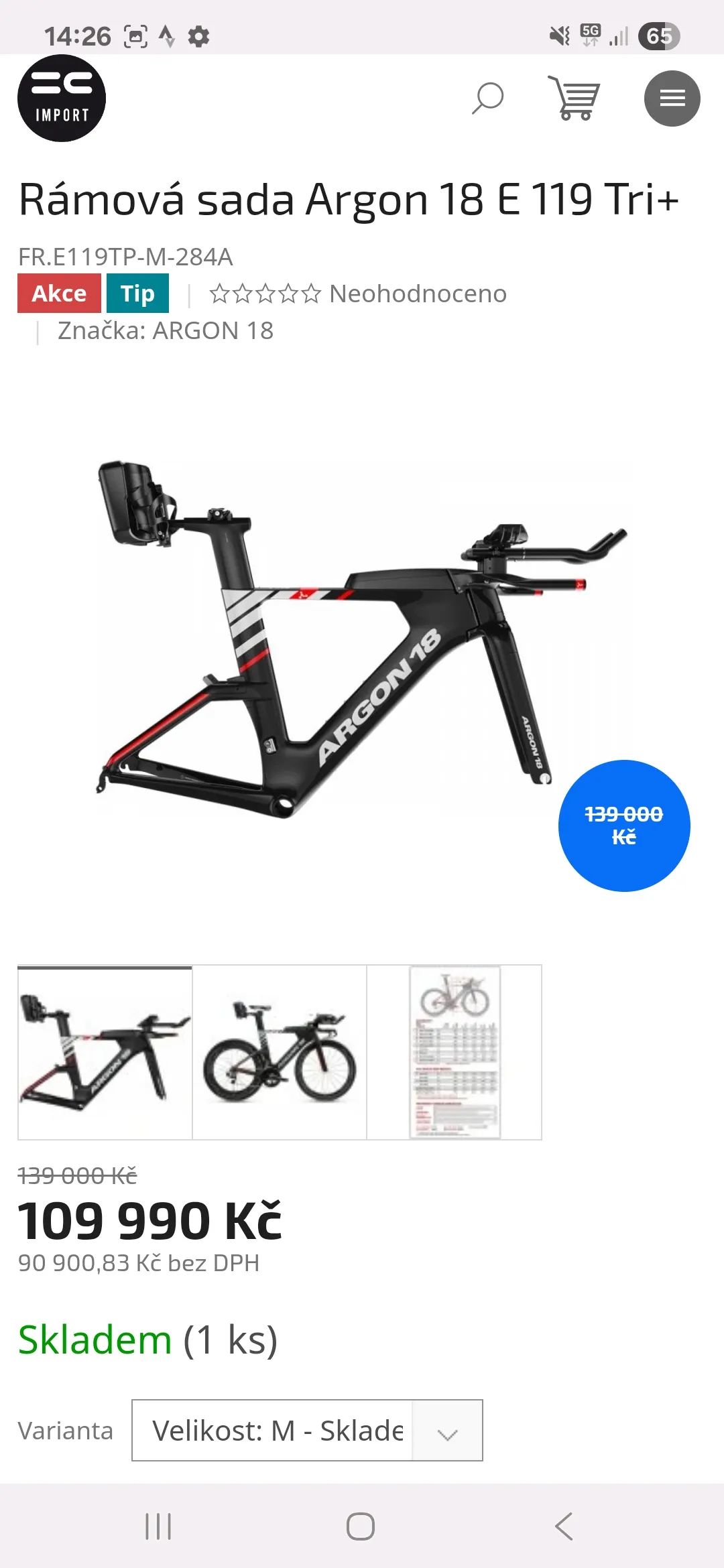724x1568 pixels.
Task: Open the shopping cart
Action: coord(575,98)
